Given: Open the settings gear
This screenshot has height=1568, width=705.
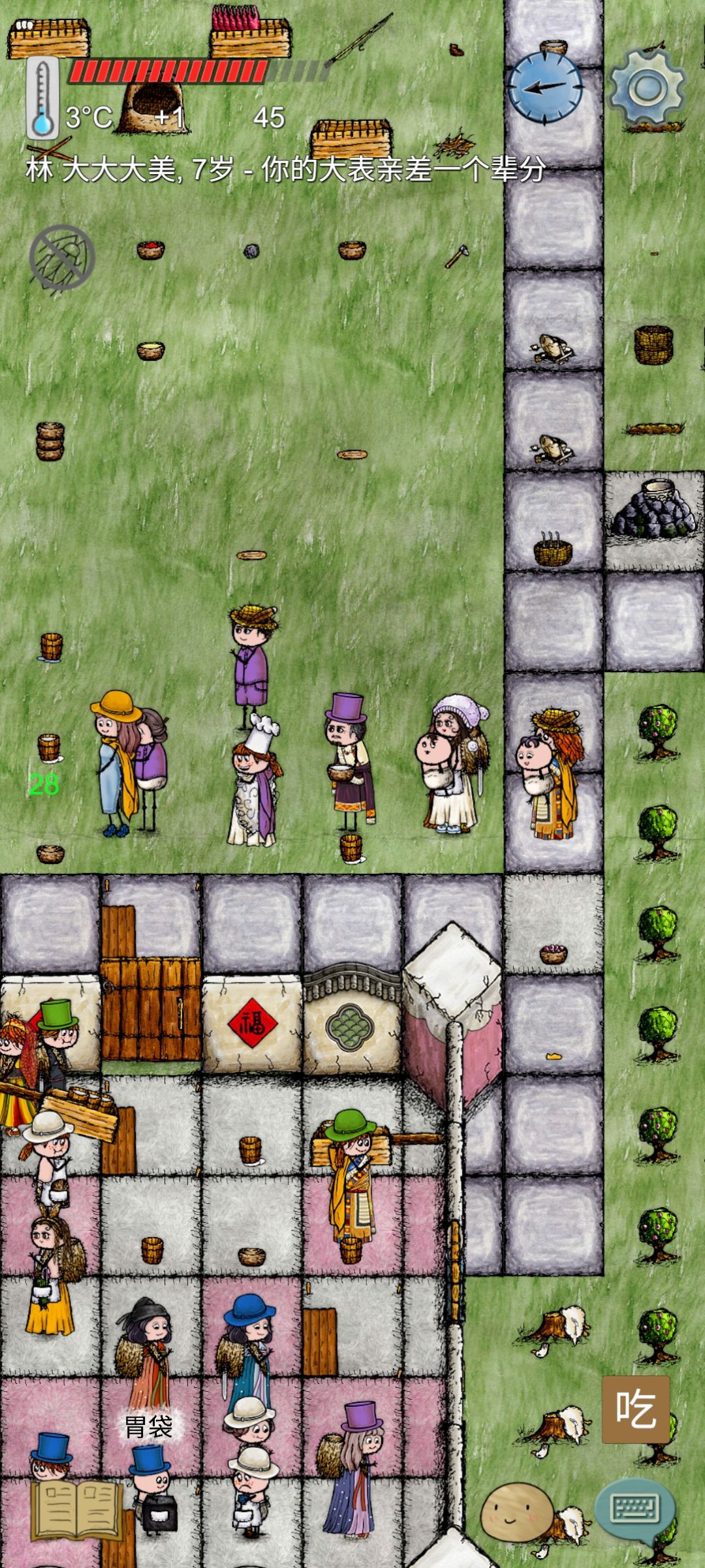Looking at the screenshot, I should (647, 86).
